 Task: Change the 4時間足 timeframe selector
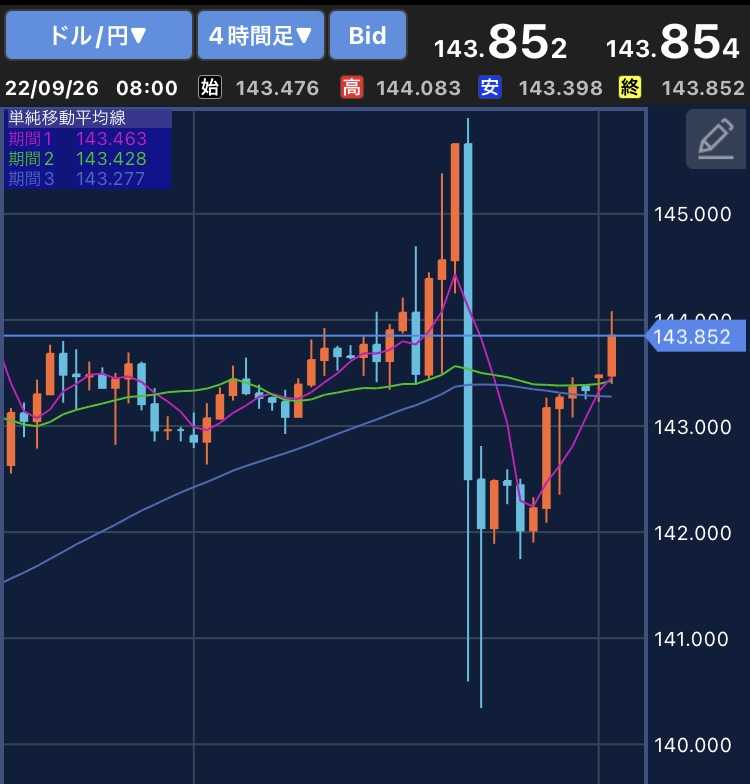click(x=260, y=36)
